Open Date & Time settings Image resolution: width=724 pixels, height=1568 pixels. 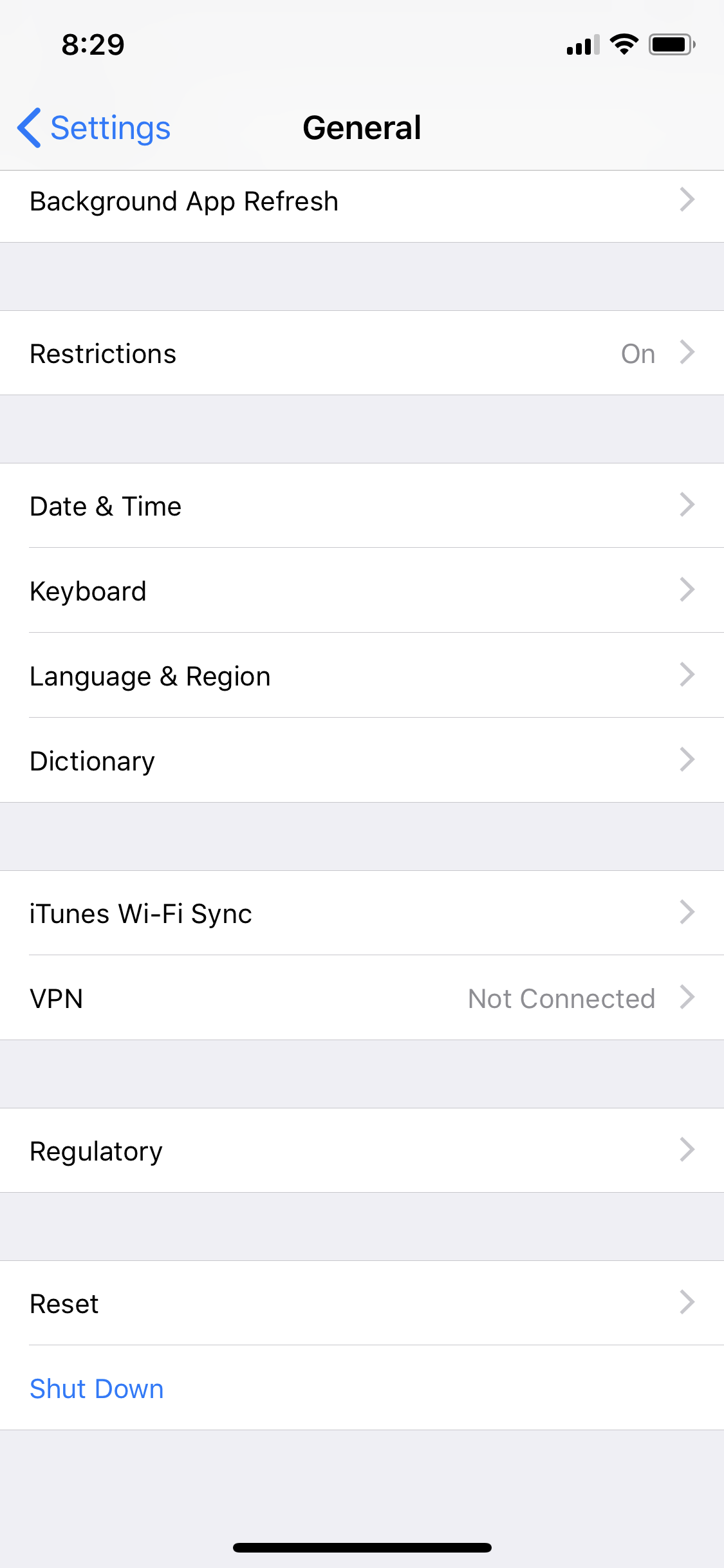(362, 506)
